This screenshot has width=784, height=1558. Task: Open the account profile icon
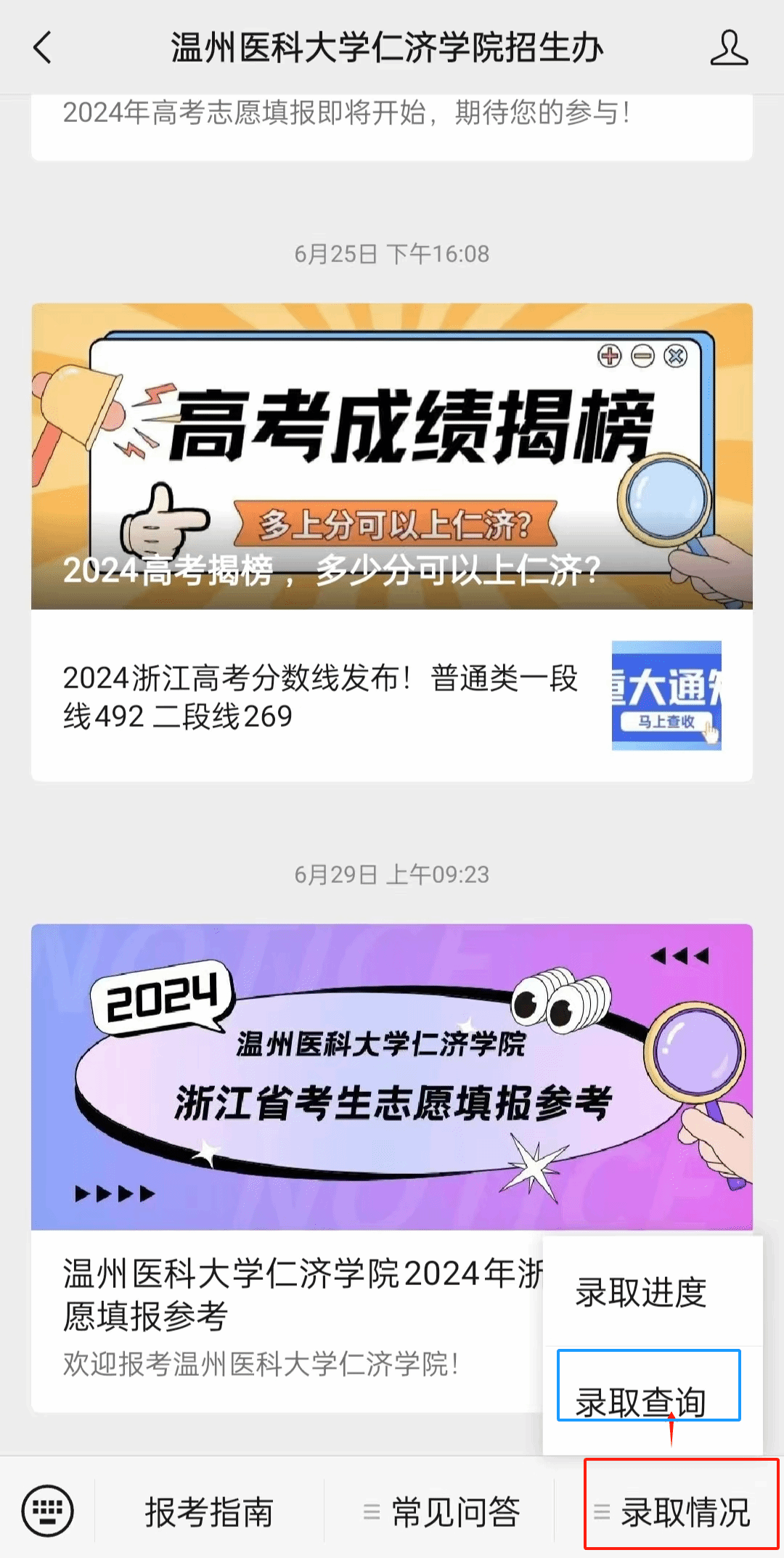728,48
